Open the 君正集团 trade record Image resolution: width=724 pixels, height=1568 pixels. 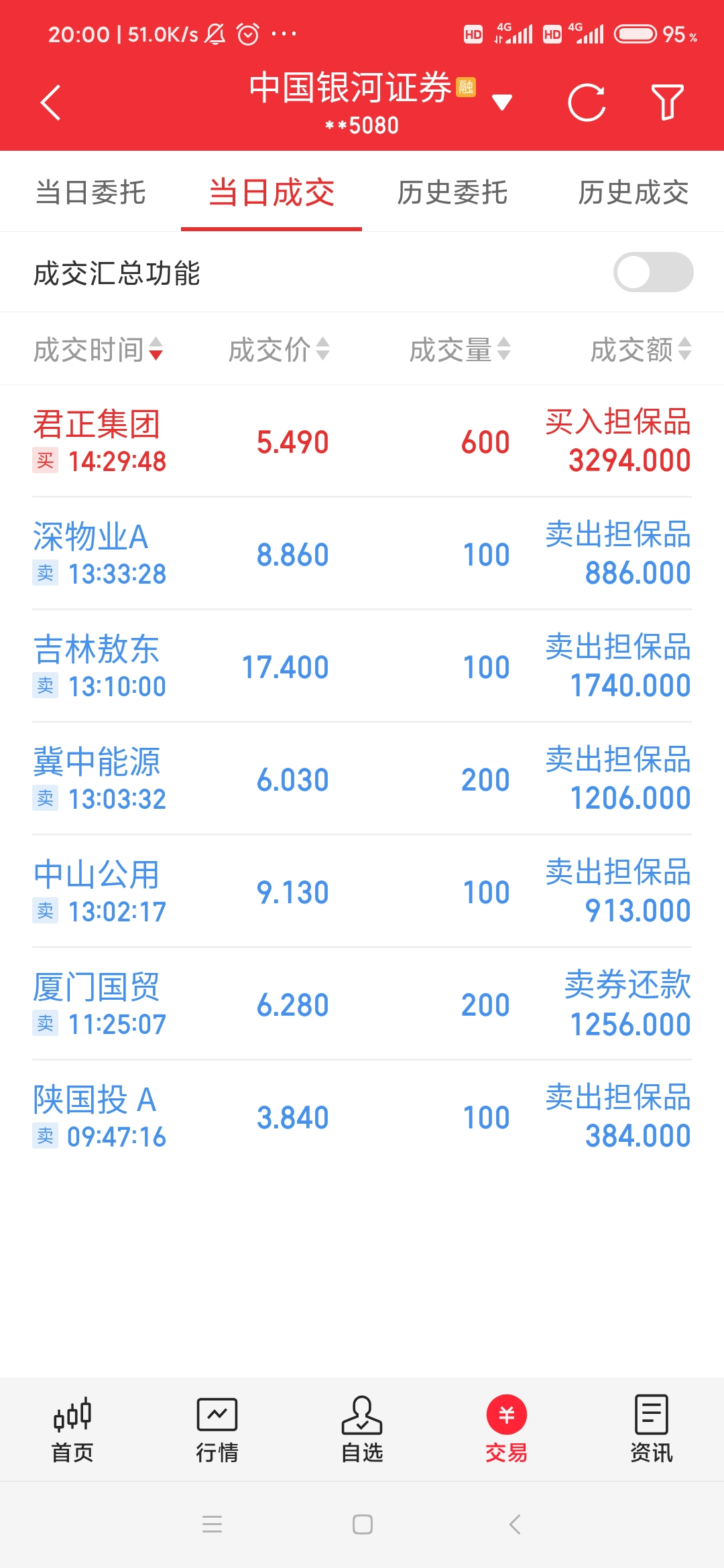[x=362, y=442]
